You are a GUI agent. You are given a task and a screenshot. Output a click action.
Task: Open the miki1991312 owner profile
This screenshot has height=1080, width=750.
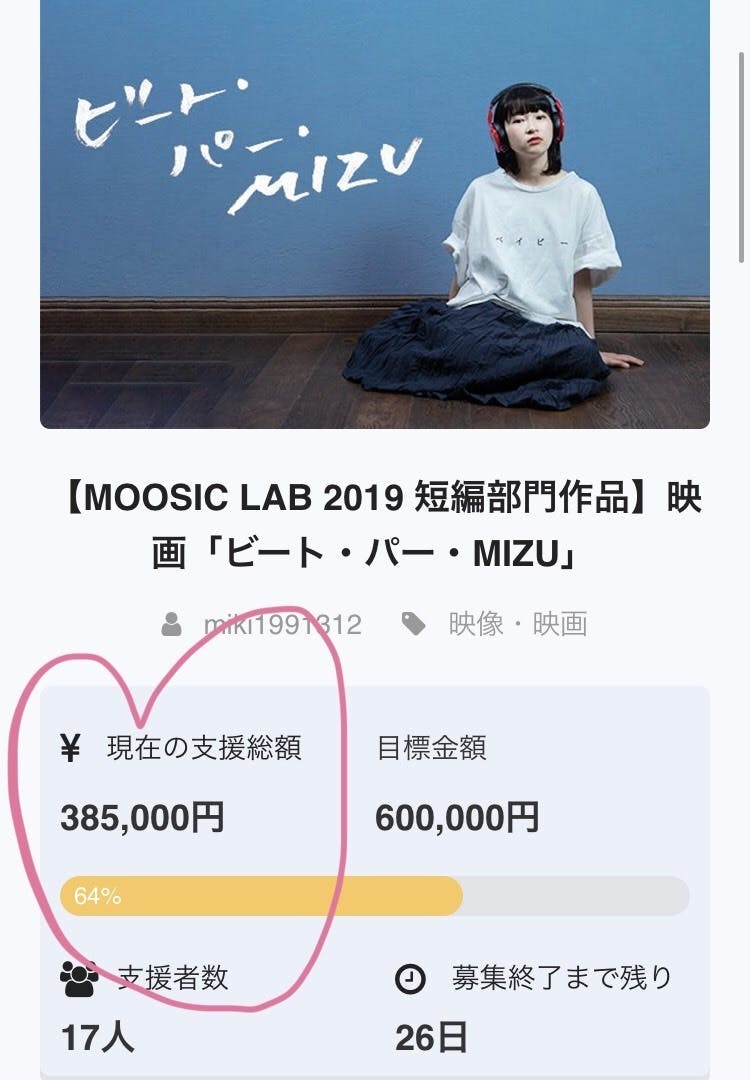pyautogui.click(x=281, y=625)
